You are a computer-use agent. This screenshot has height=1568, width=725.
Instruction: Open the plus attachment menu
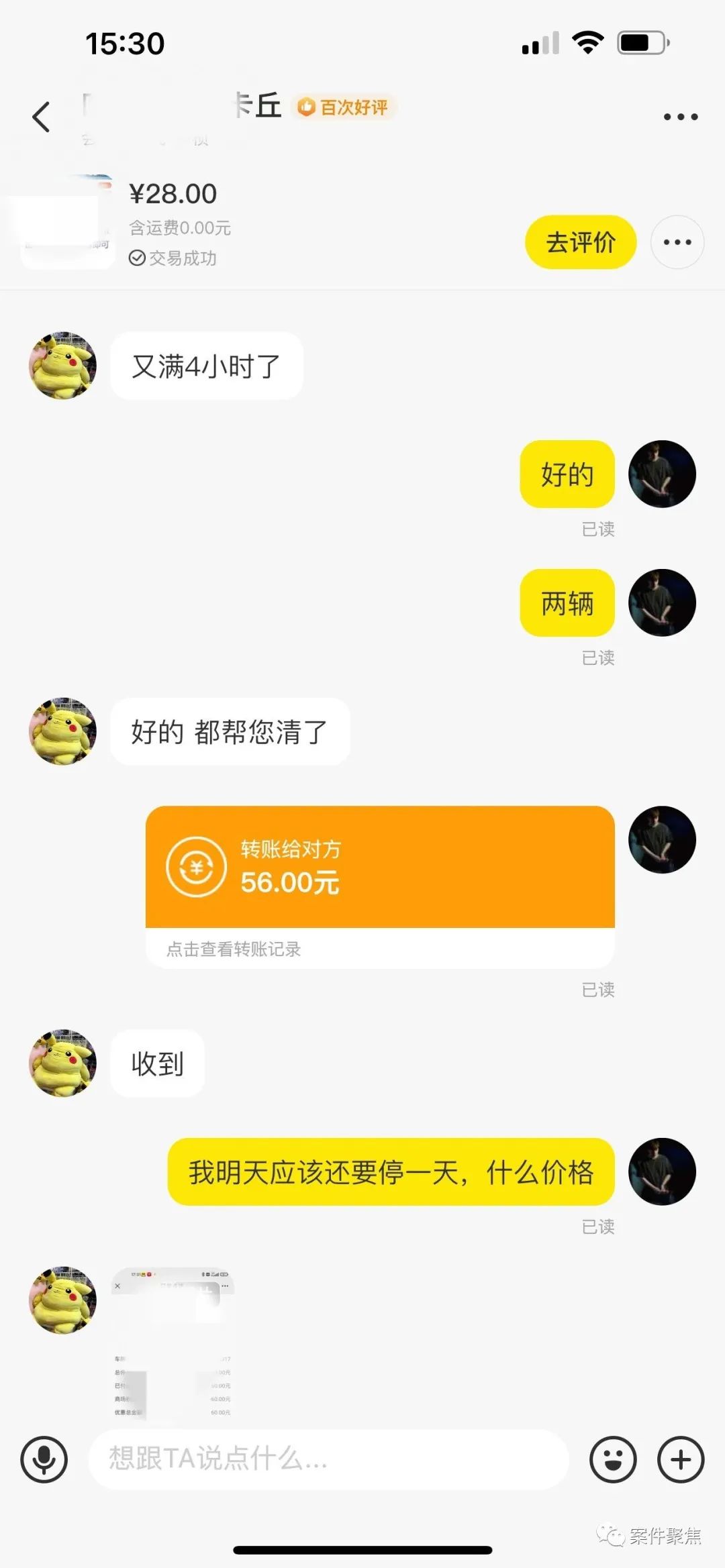(680, 1459)
